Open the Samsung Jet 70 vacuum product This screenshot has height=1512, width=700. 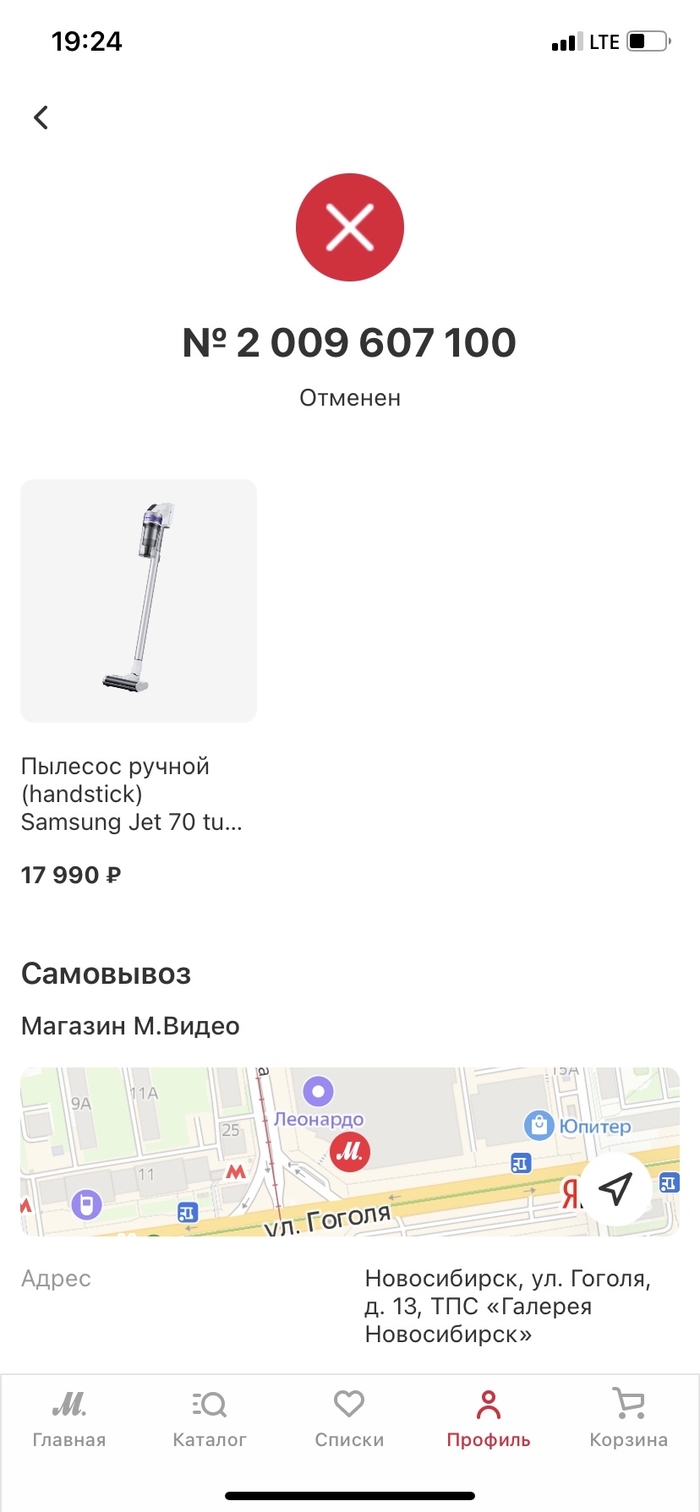tap(139, 600)
